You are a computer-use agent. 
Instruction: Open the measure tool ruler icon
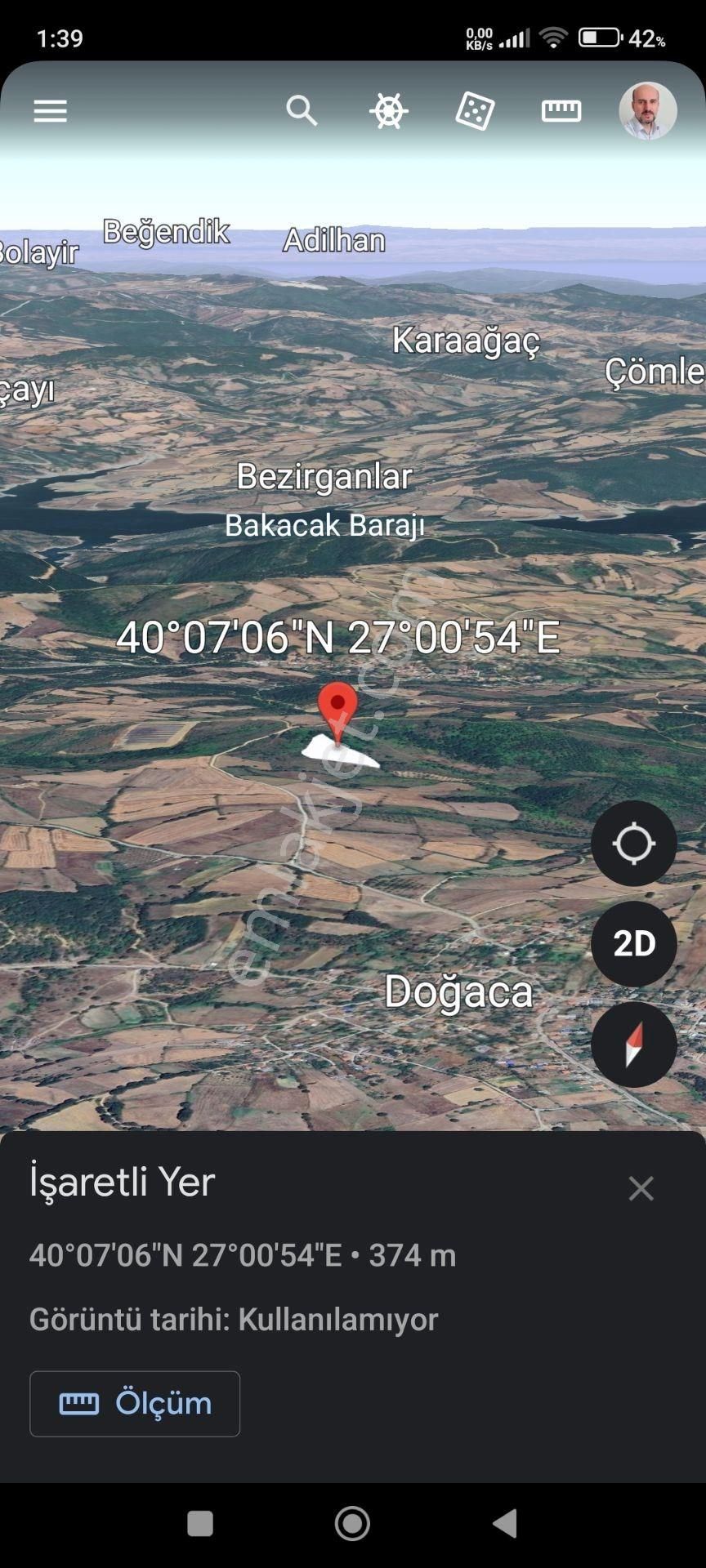pyautogui.click(x=562, y=110)
